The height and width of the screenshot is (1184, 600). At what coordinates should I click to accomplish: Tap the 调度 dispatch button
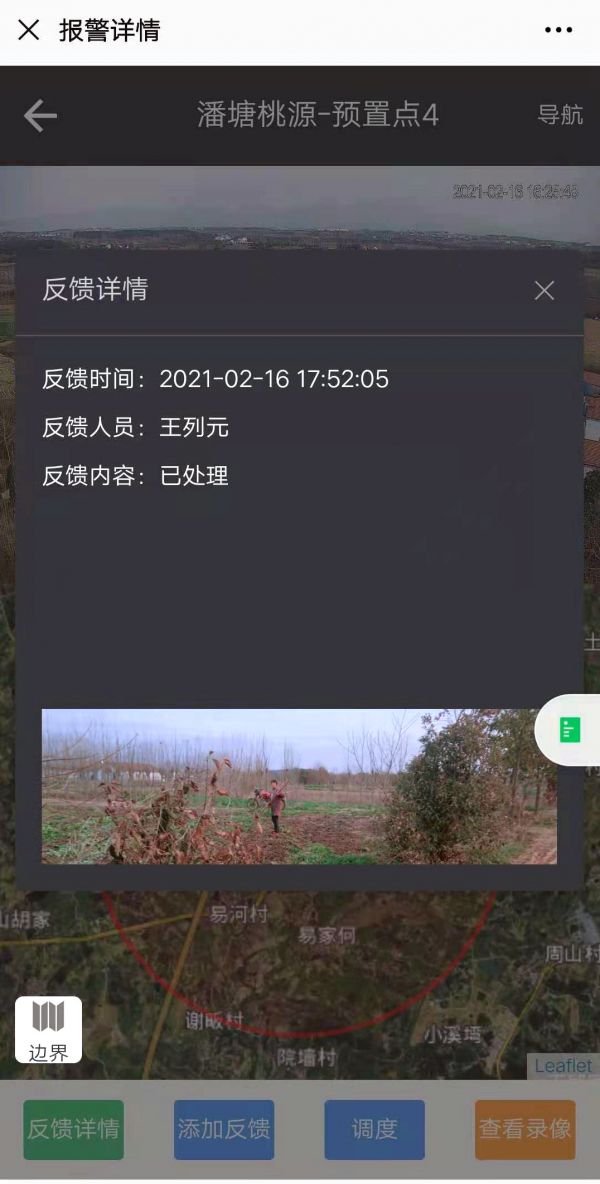[x=374, y=1129]
